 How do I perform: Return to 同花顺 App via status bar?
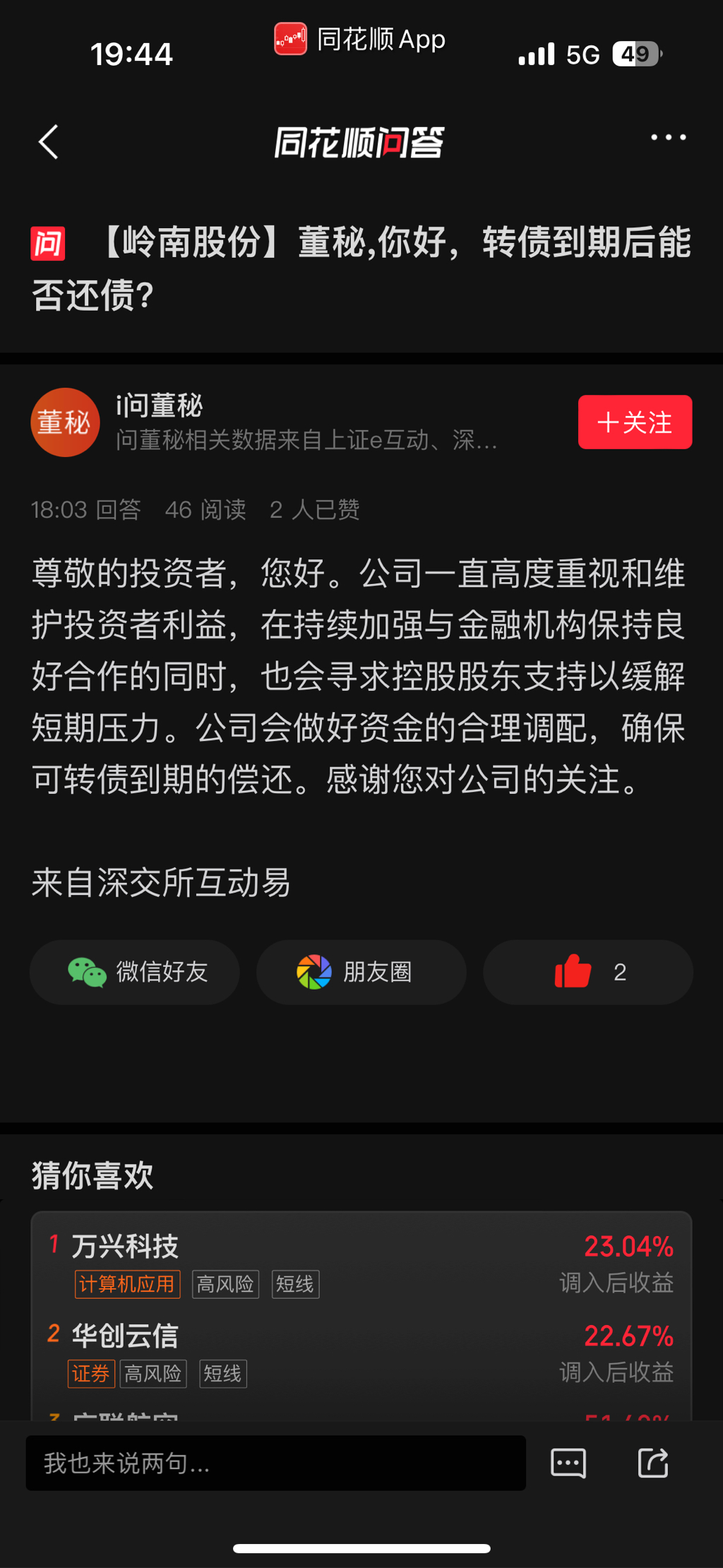(360, 39)
